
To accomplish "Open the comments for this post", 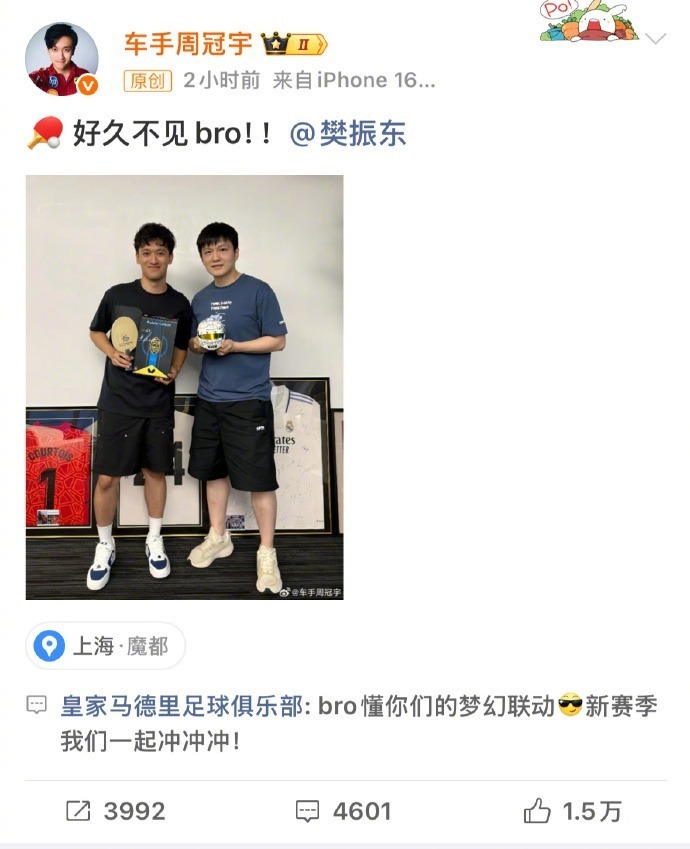I will [343, 811].
